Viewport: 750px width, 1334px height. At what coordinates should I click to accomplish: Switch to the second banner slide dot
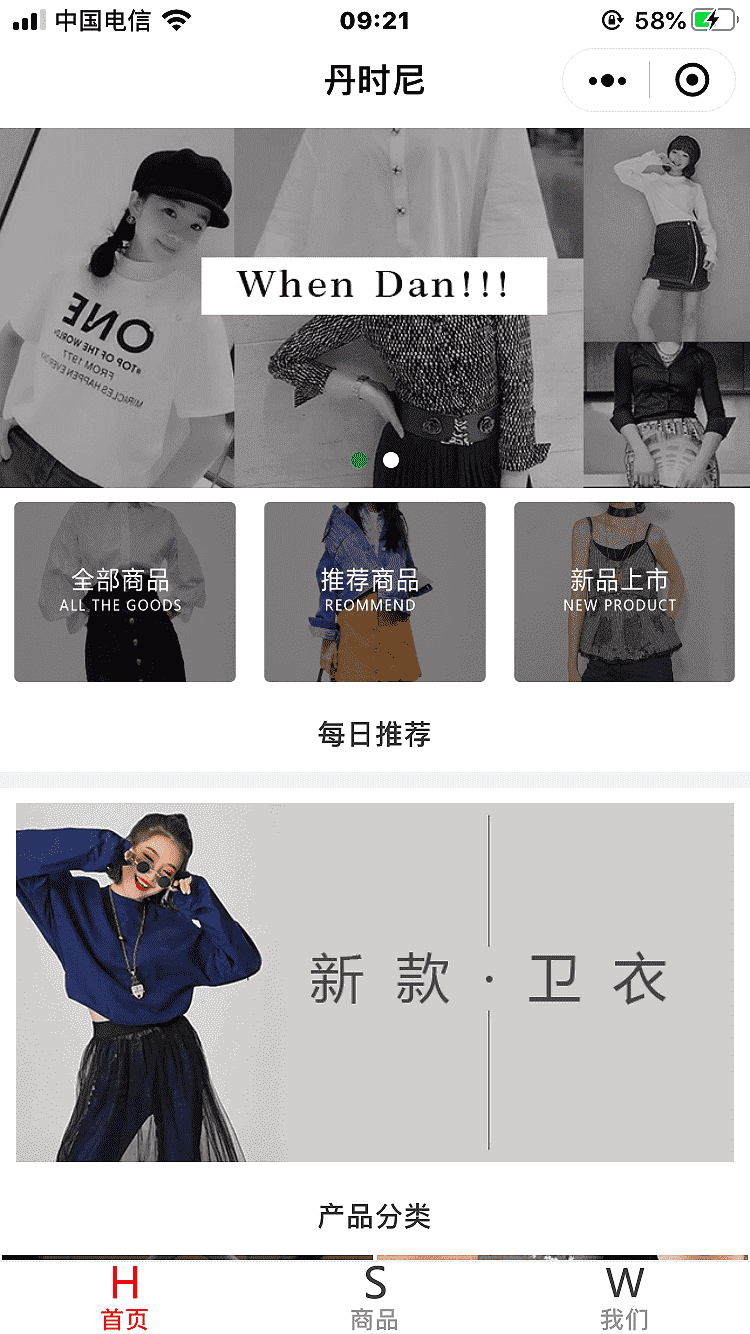(x=391, y=460)
